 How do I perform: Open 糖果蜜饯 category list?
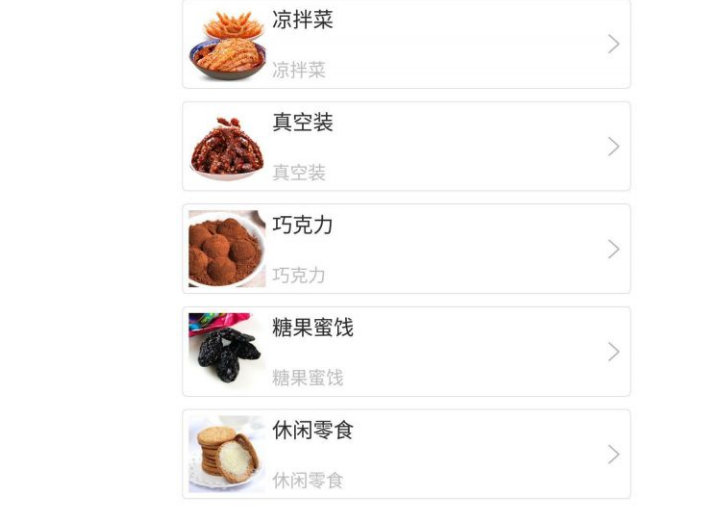click(405, 352)
